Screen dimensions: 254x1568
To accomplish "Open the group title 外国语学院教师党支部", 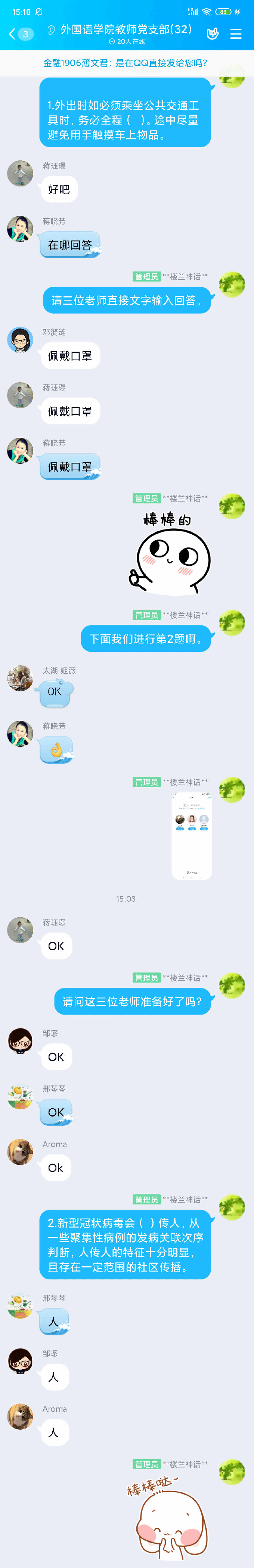I will pyautogui.click(x=126, y=29).
